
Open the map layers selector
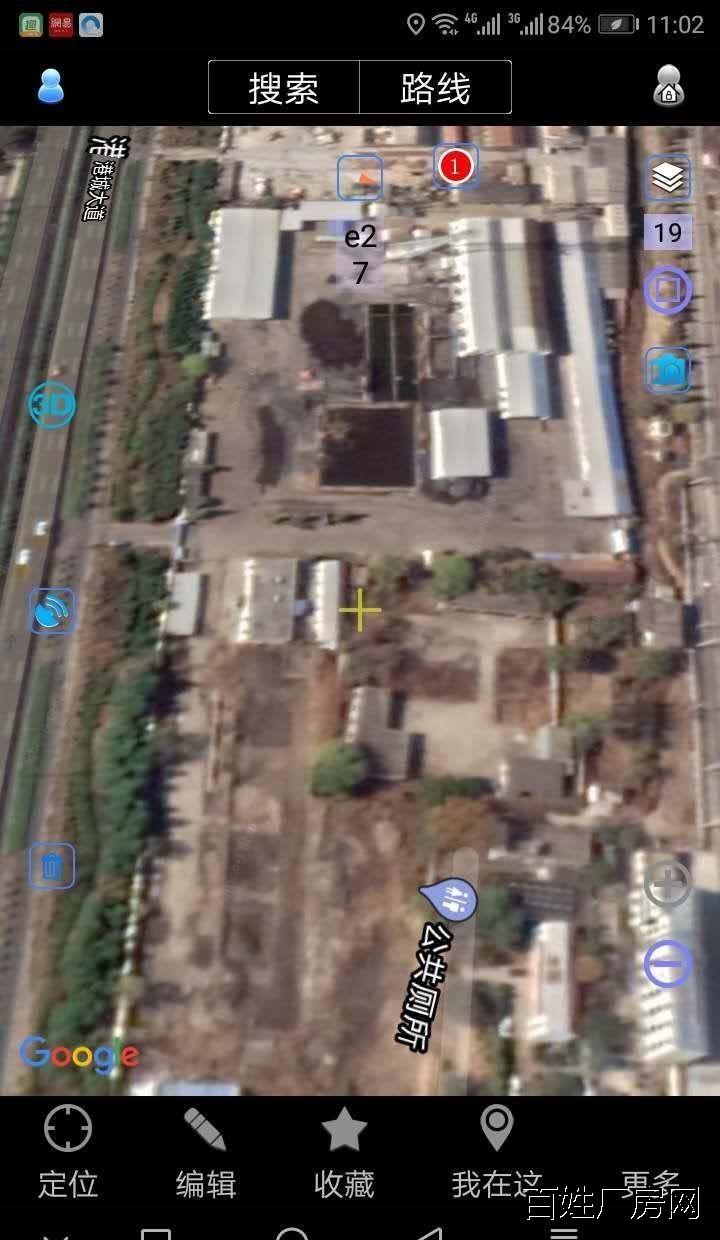[x=667, y=179]
